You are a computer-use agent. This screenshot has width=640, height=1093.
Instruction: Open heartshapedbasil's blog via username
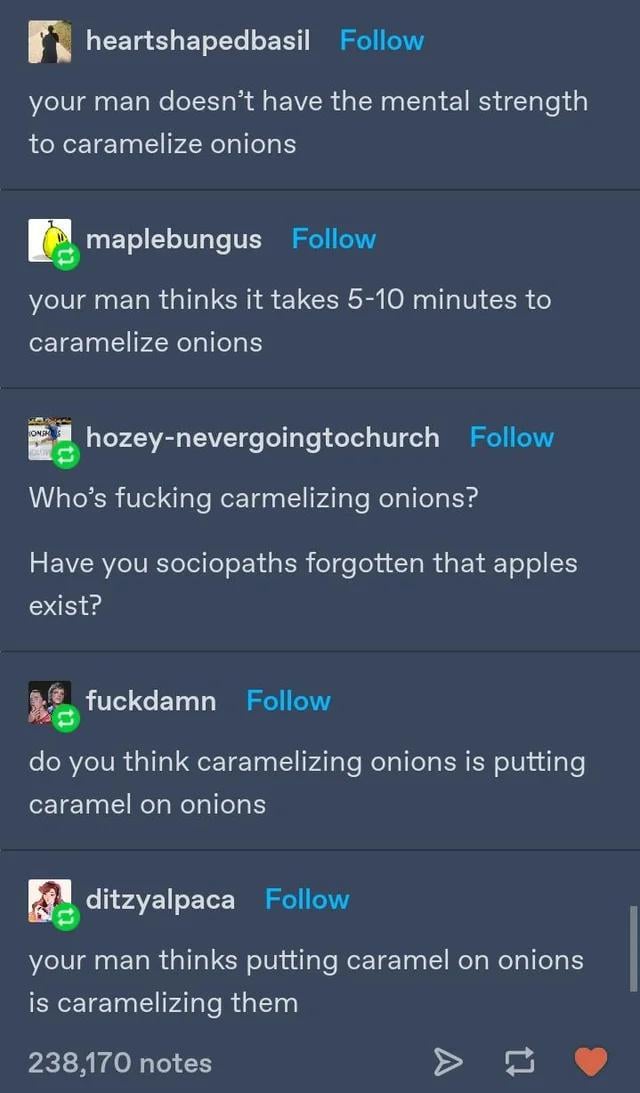pos(198,41)
